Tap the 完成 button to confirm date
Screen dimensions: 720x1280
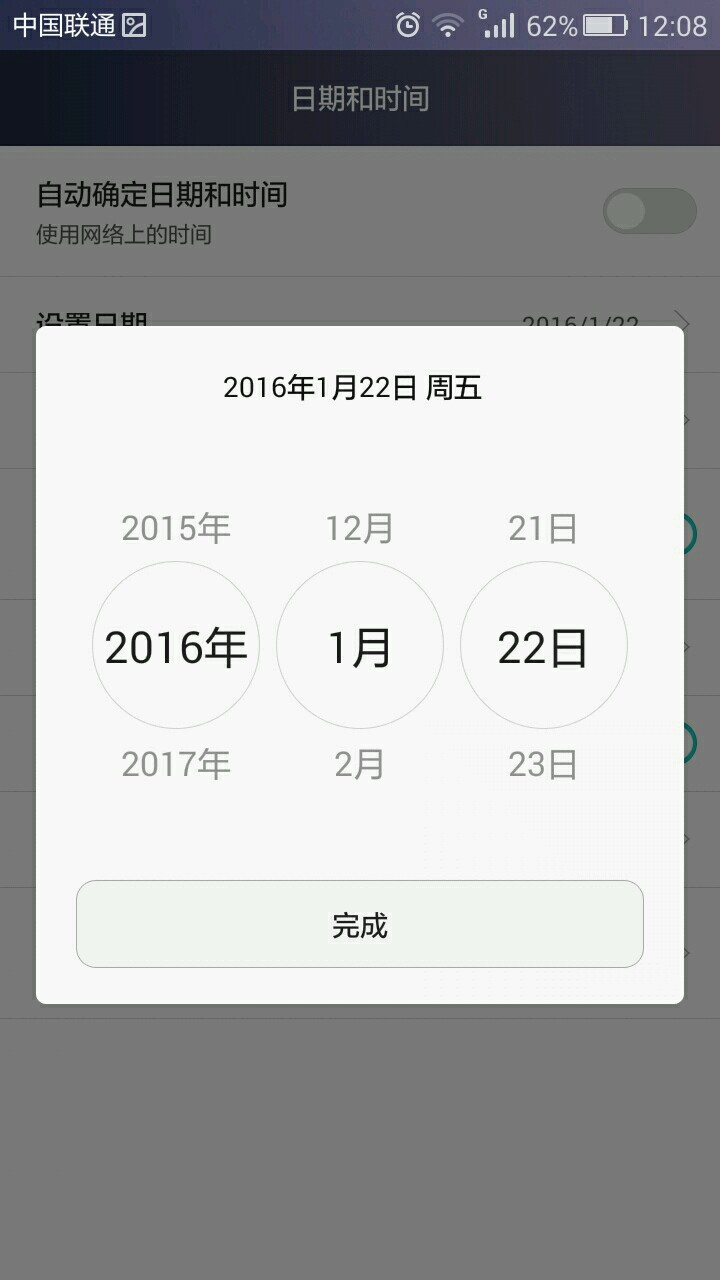coord(360,924)
